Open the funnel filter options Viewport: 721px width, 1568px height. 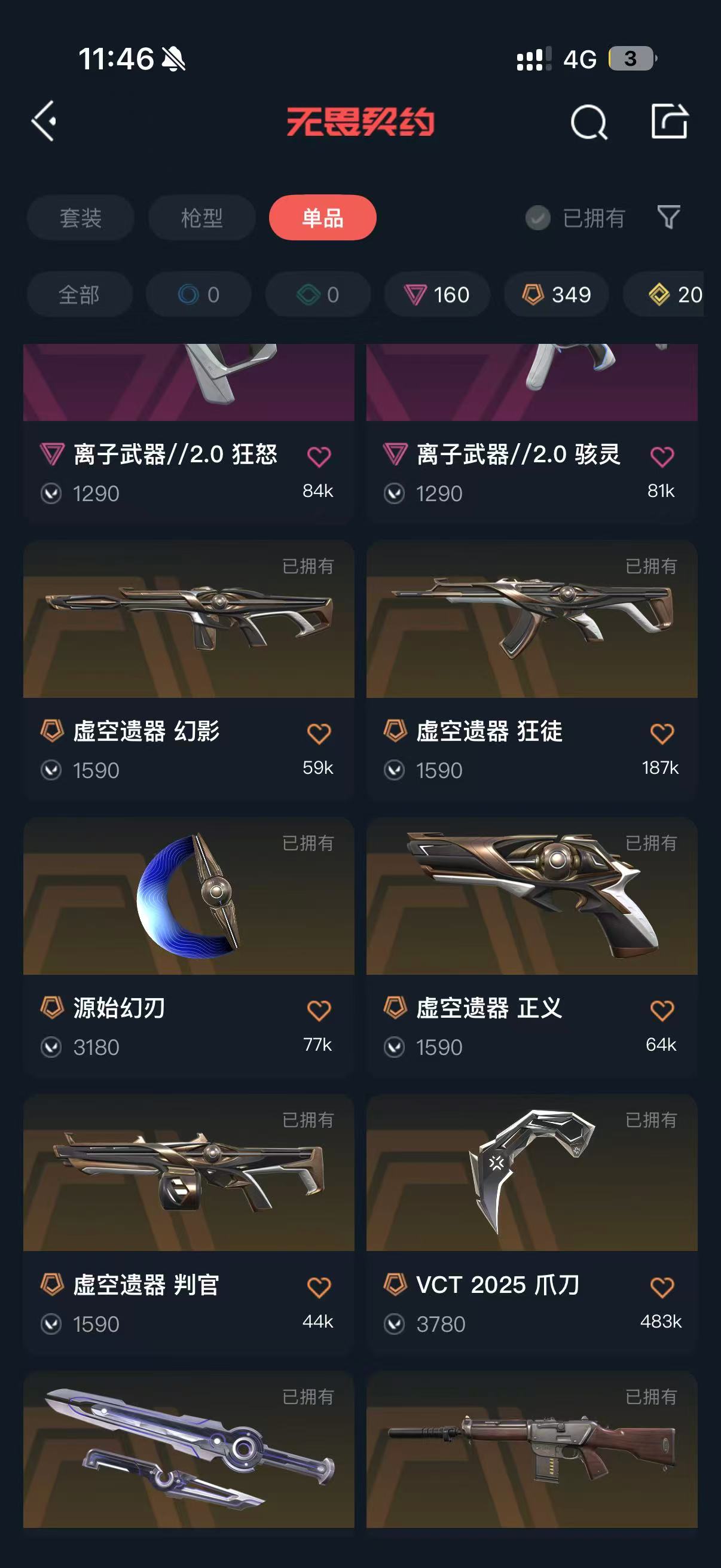668,217
